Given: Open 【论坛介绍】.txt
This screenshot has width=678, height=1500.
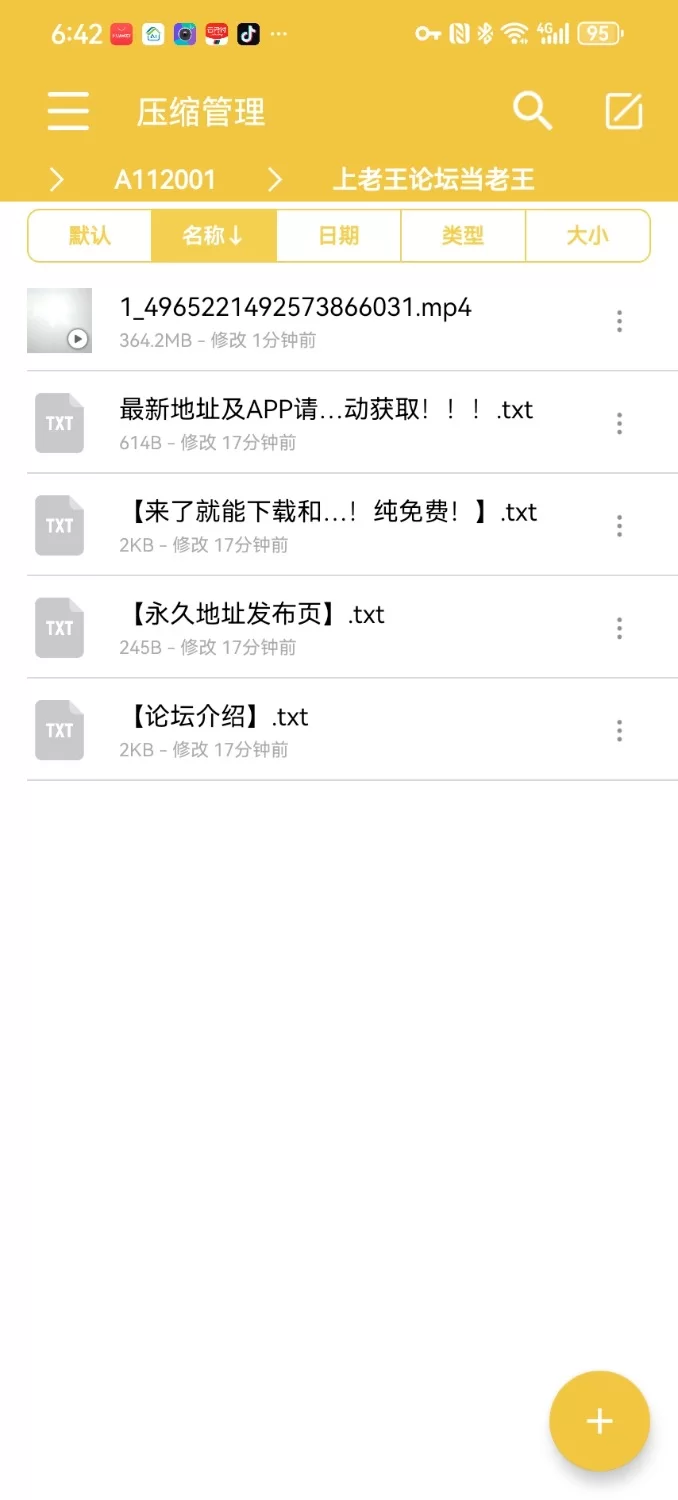Looking at the screenshot, I should 215,729.
